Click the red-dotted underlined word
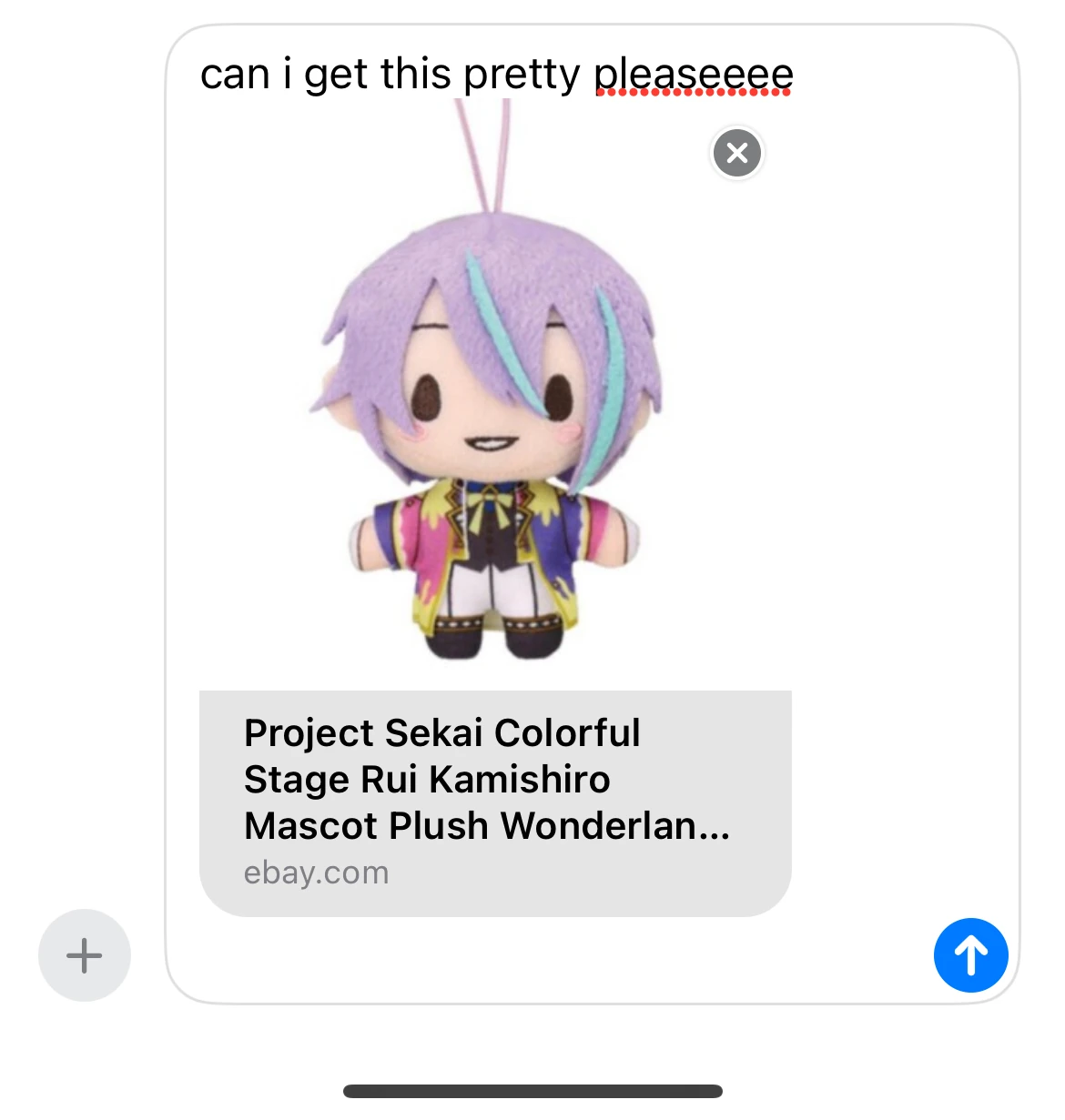This screenshot has height=1120, width=1065. pos(693,75)
